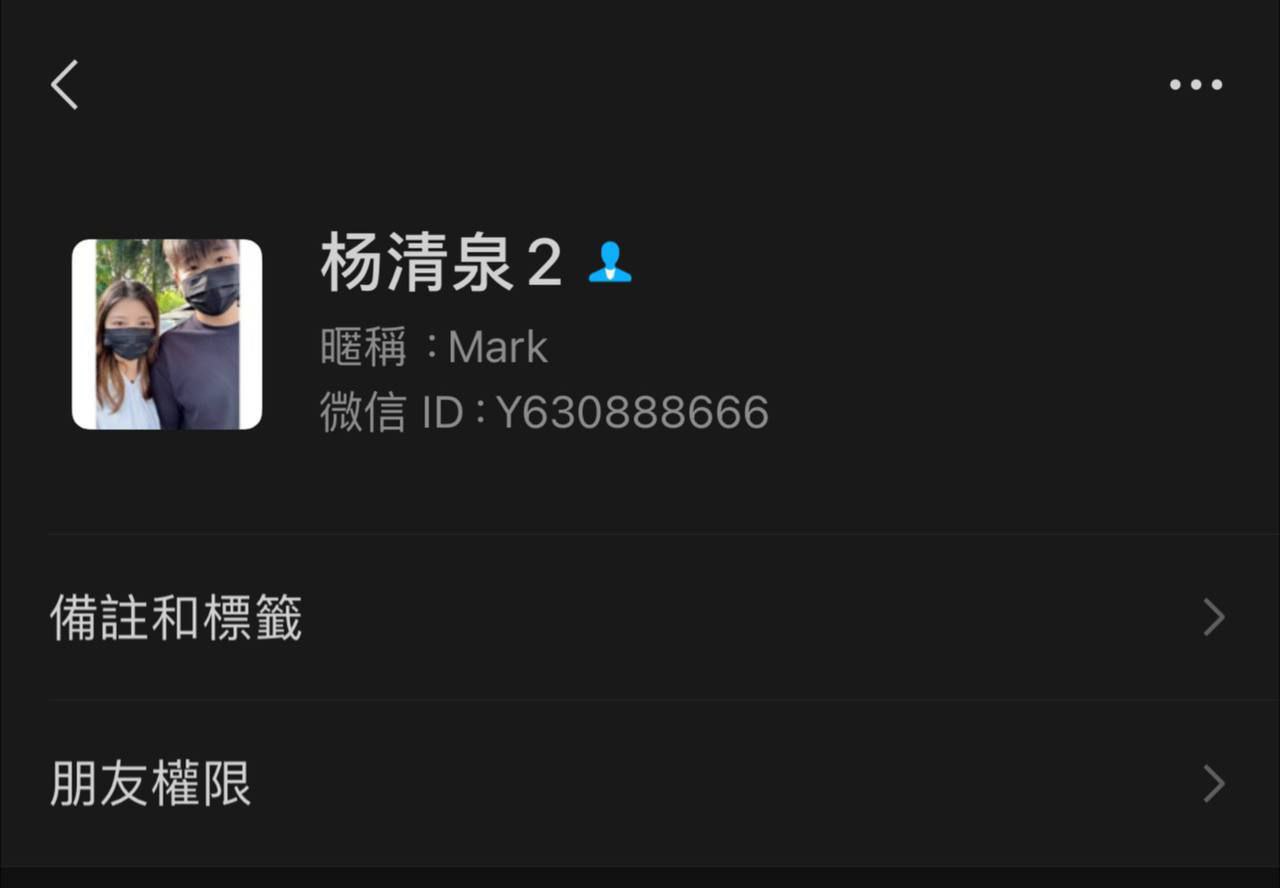Open 朋友權限 settings row
The image size is (1280, 888).
640,784
